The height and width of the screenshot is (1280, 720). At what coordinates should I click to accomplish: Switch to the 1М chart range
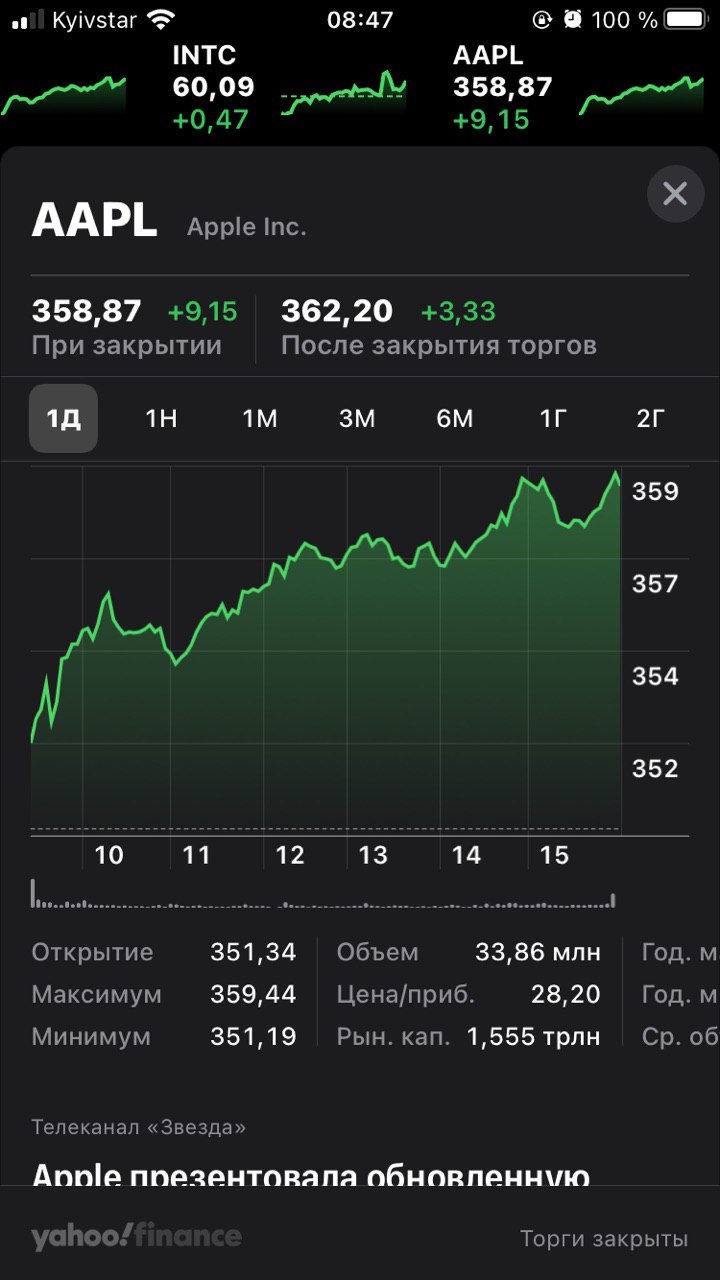pos(259,419)
